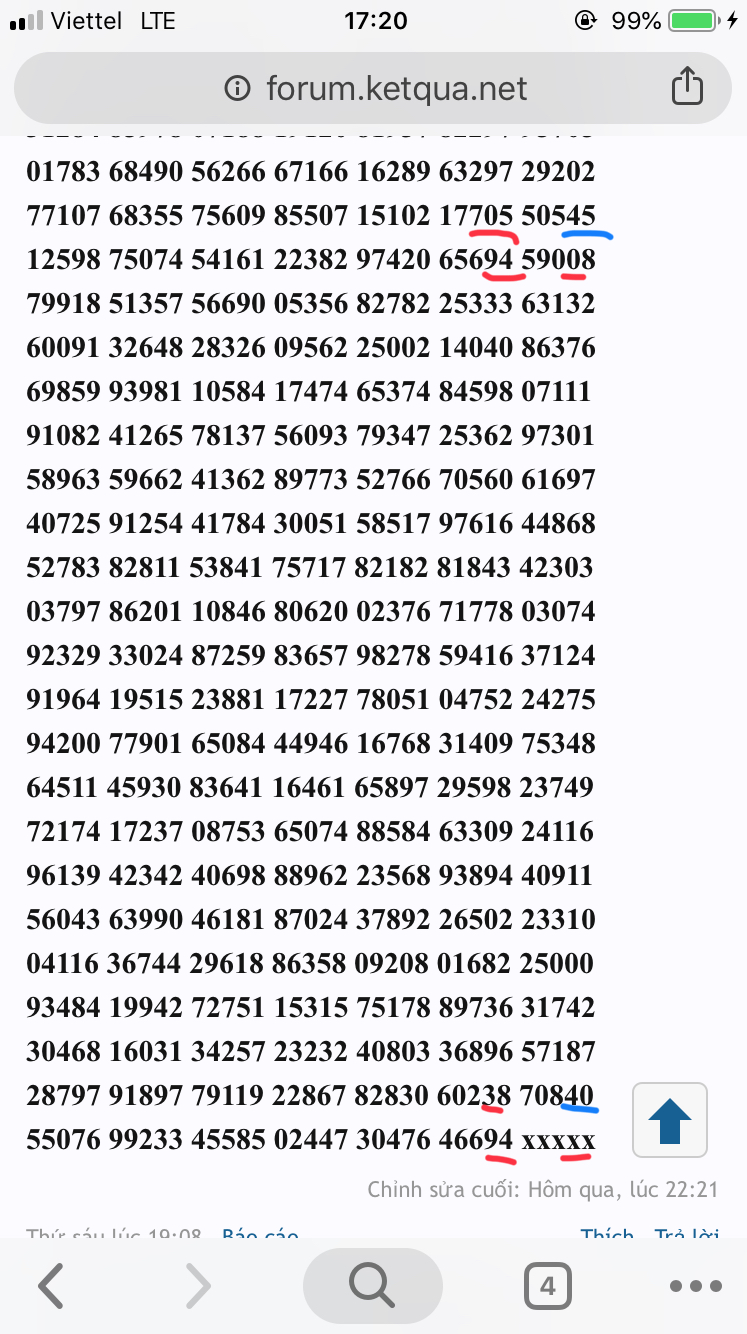This screenshot has height=1334, width=747.
Task: Reply to the post via Trả lời
Action: (687, 1234)
